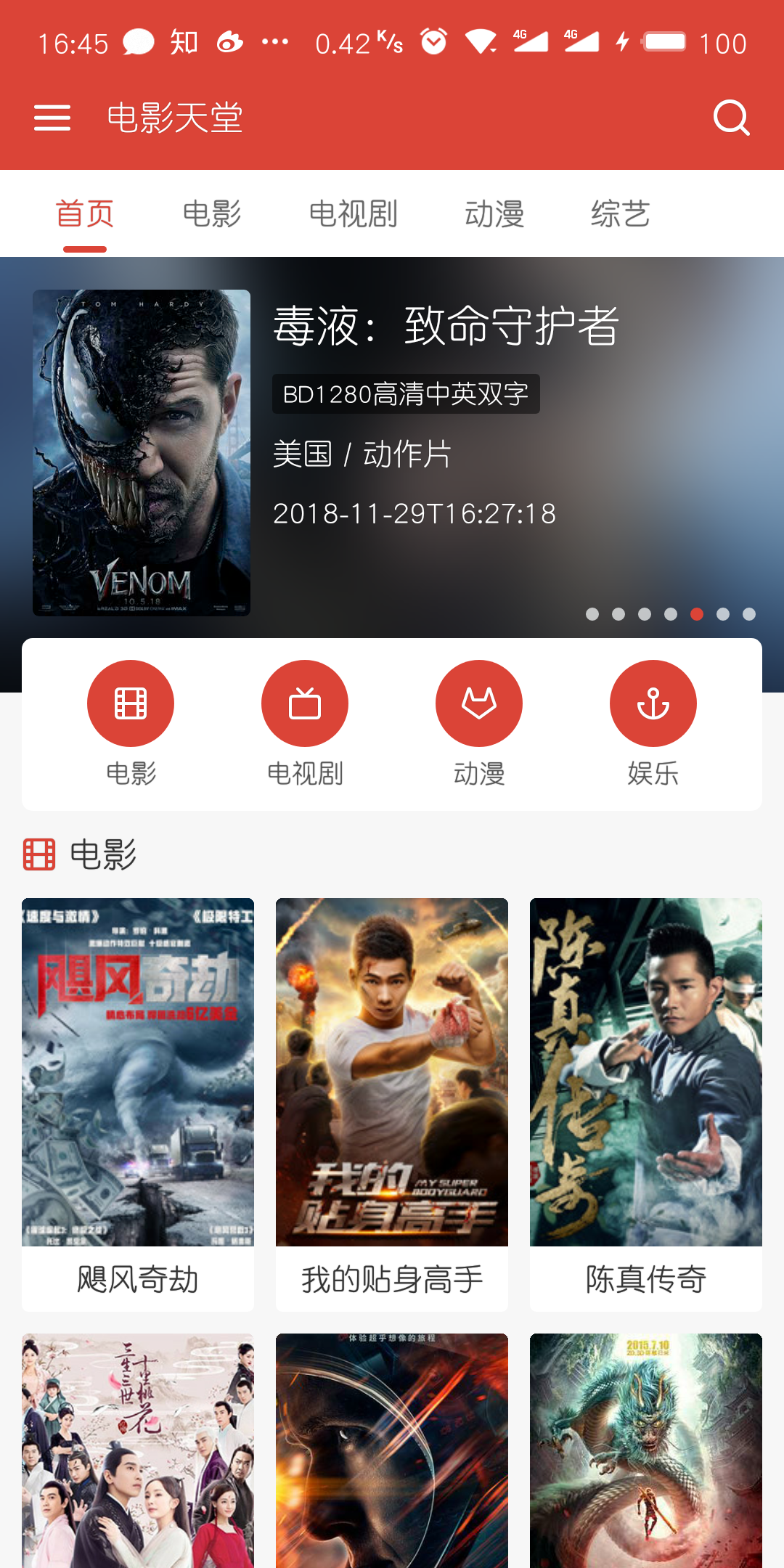This screenshot has height=1568, width=784.
Task: Jump to the last banner page dot
Action: 749,614
